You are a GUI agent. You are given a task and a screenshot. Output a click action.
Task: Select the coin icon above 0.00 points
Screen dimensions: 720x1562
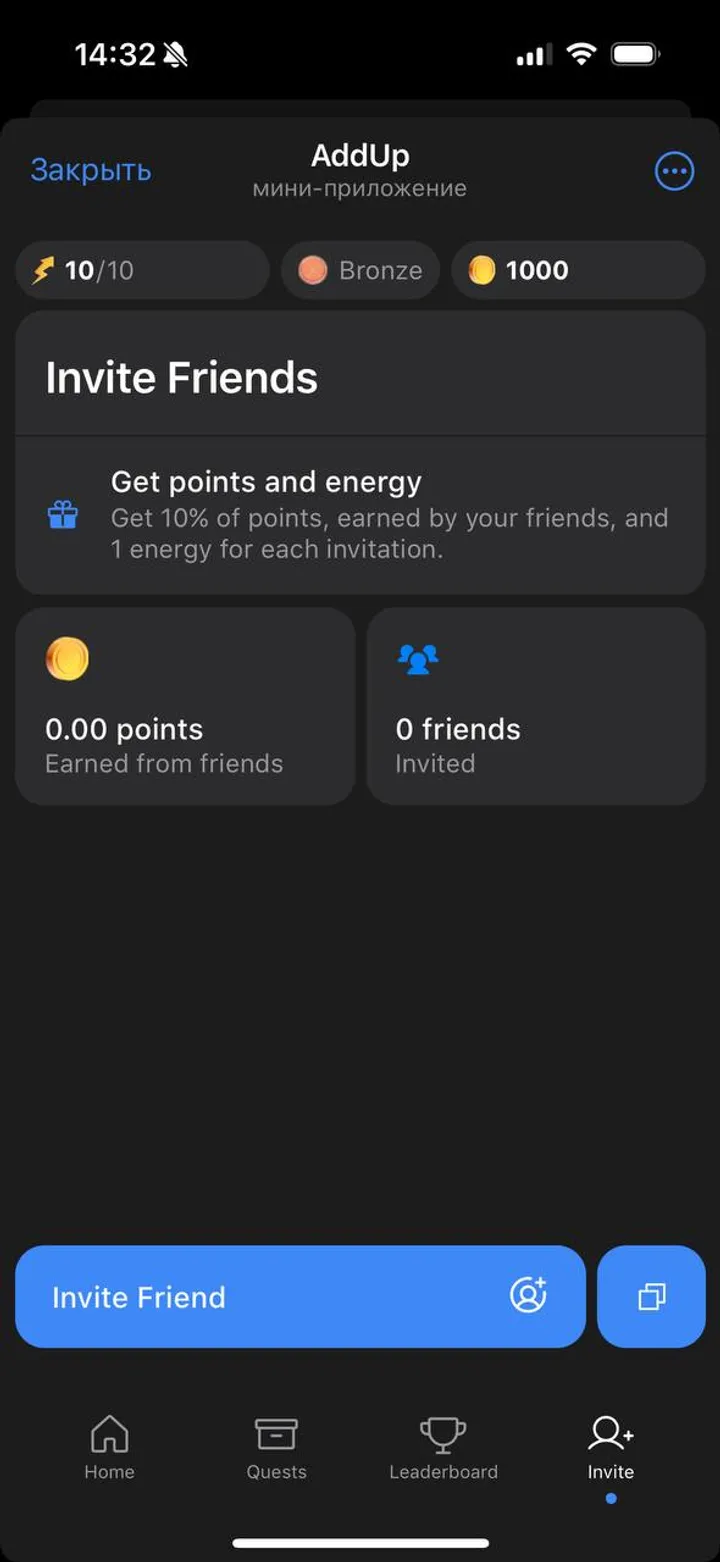tap(67, 658)
